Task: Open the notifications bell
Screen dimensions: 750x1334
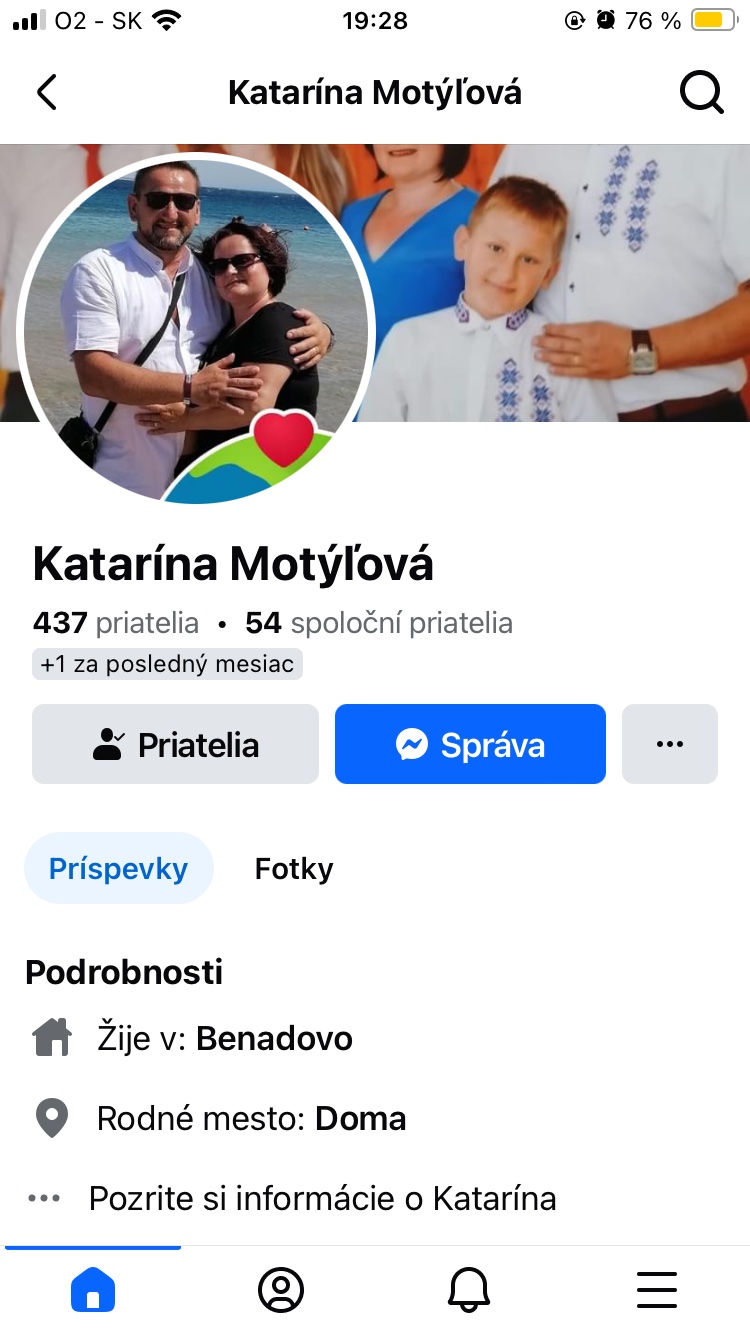Action: coord(468,1290)
